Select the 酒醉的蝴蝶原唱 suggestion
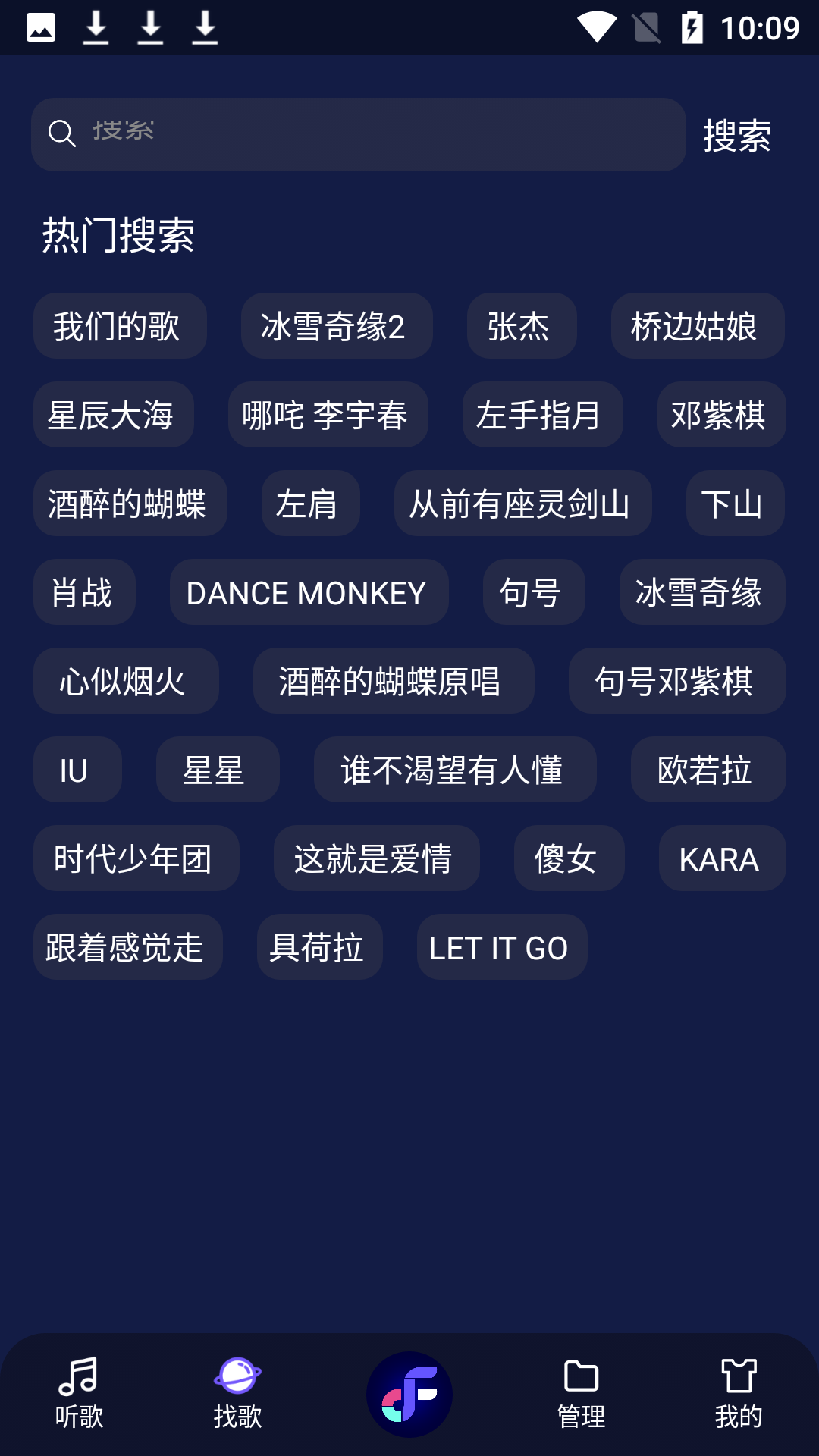Screen dimensions: 819x1456 (x=393, y=681)
